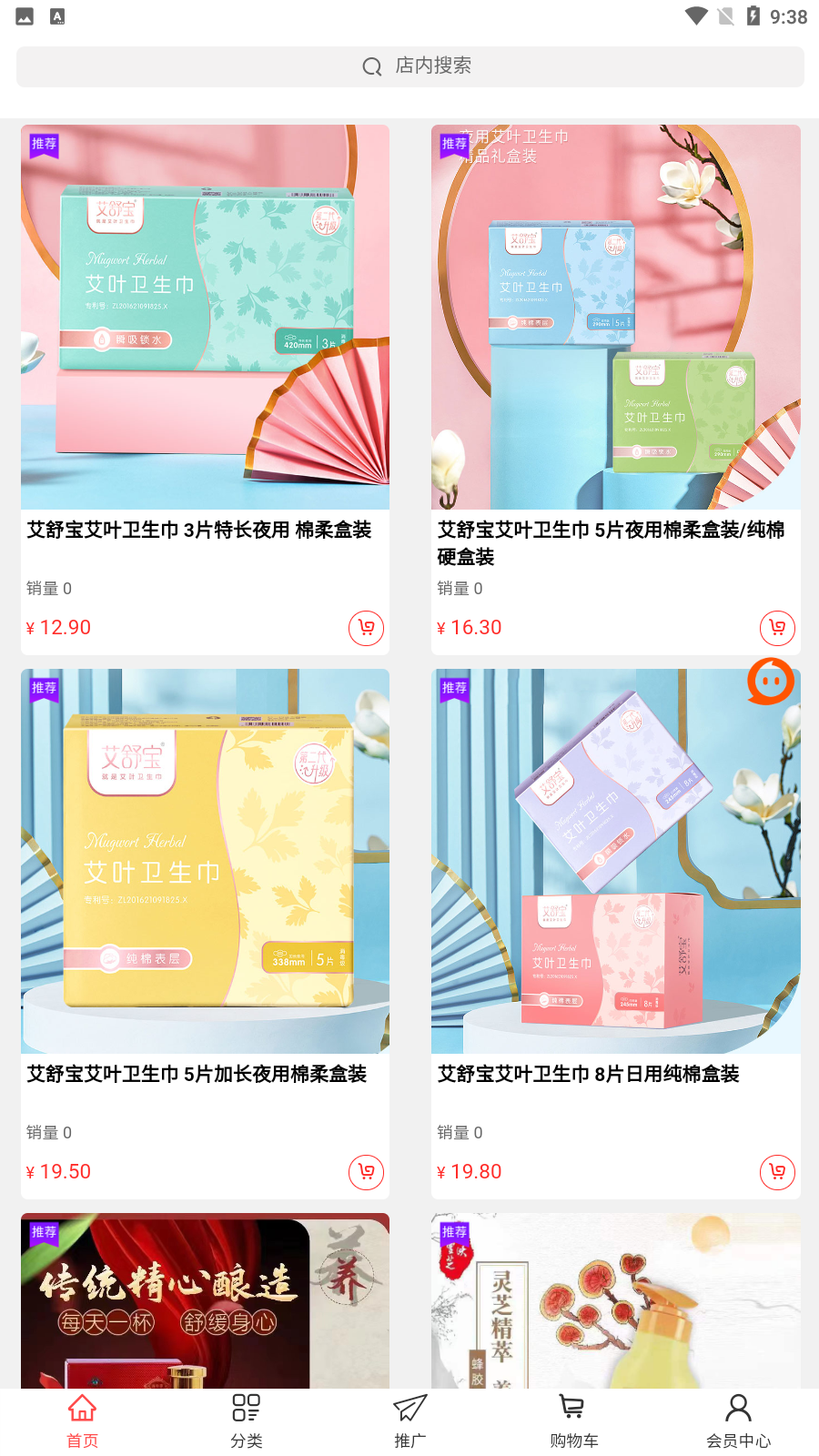Open the 灵芝精萃 product card
Viewport: 819px width, 1456px height.
tap(615, 1301)
